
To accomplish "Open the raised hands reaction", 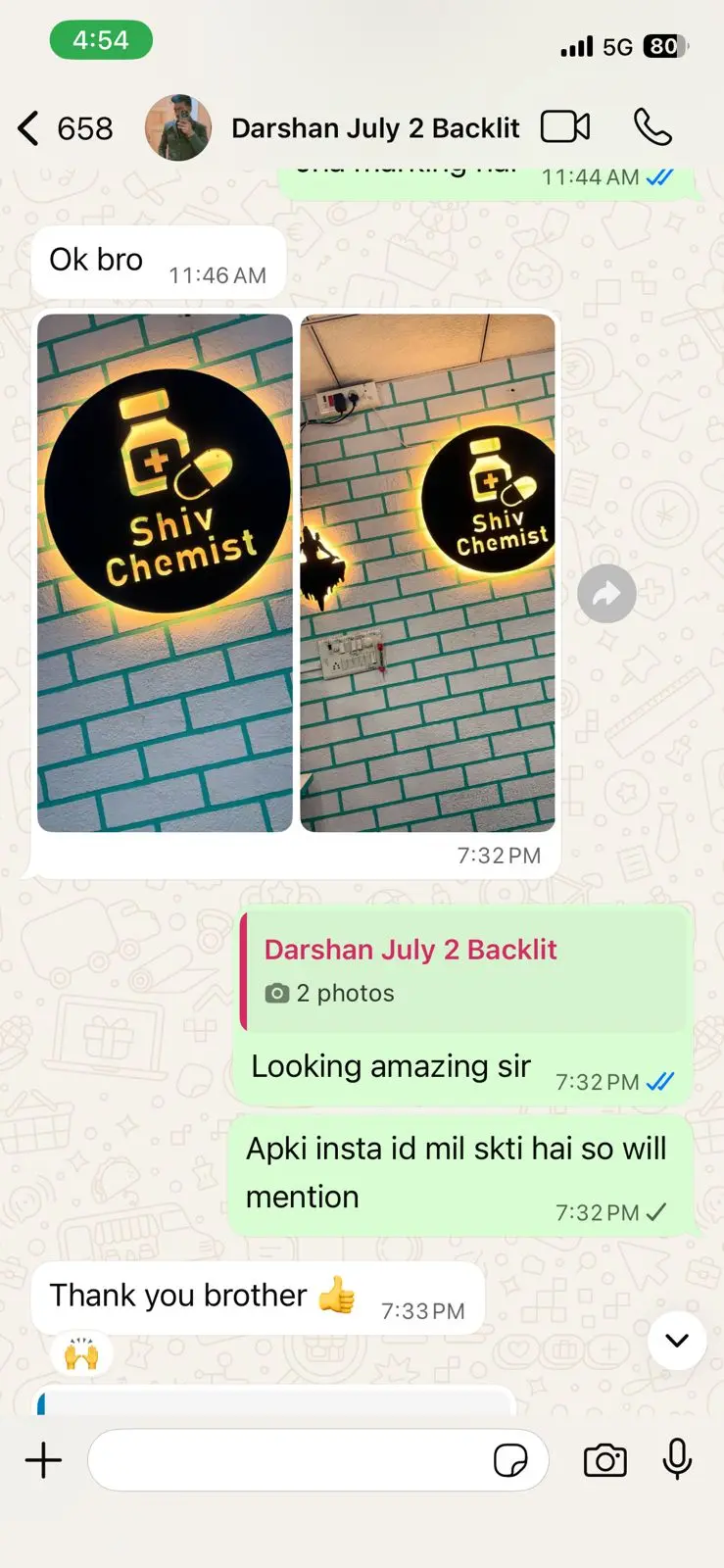I will (x=81, y=1354).
